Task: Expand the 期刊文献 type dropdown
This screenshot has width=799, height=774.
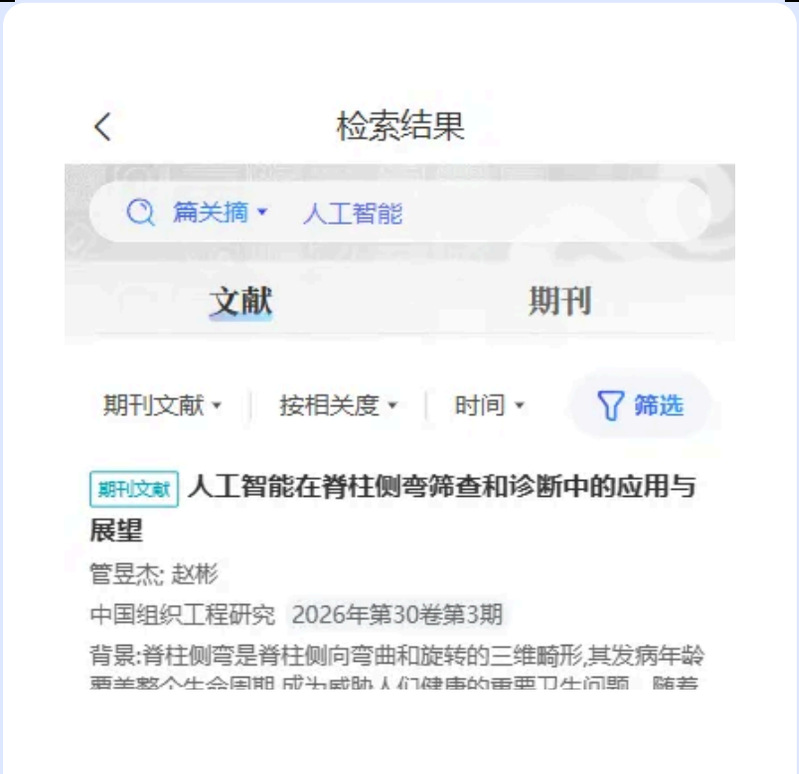Action: [162, 405]
